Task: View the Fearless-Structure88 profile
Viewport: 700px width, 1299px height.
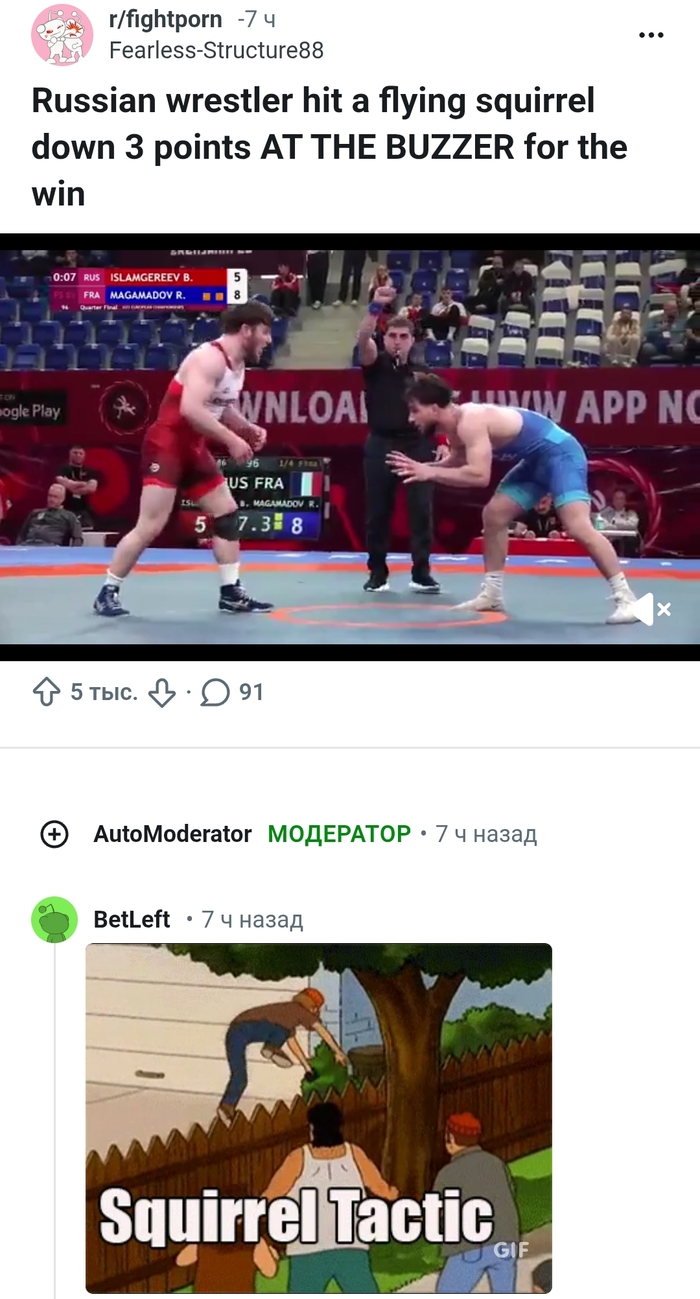Action: tap(216, 50)
